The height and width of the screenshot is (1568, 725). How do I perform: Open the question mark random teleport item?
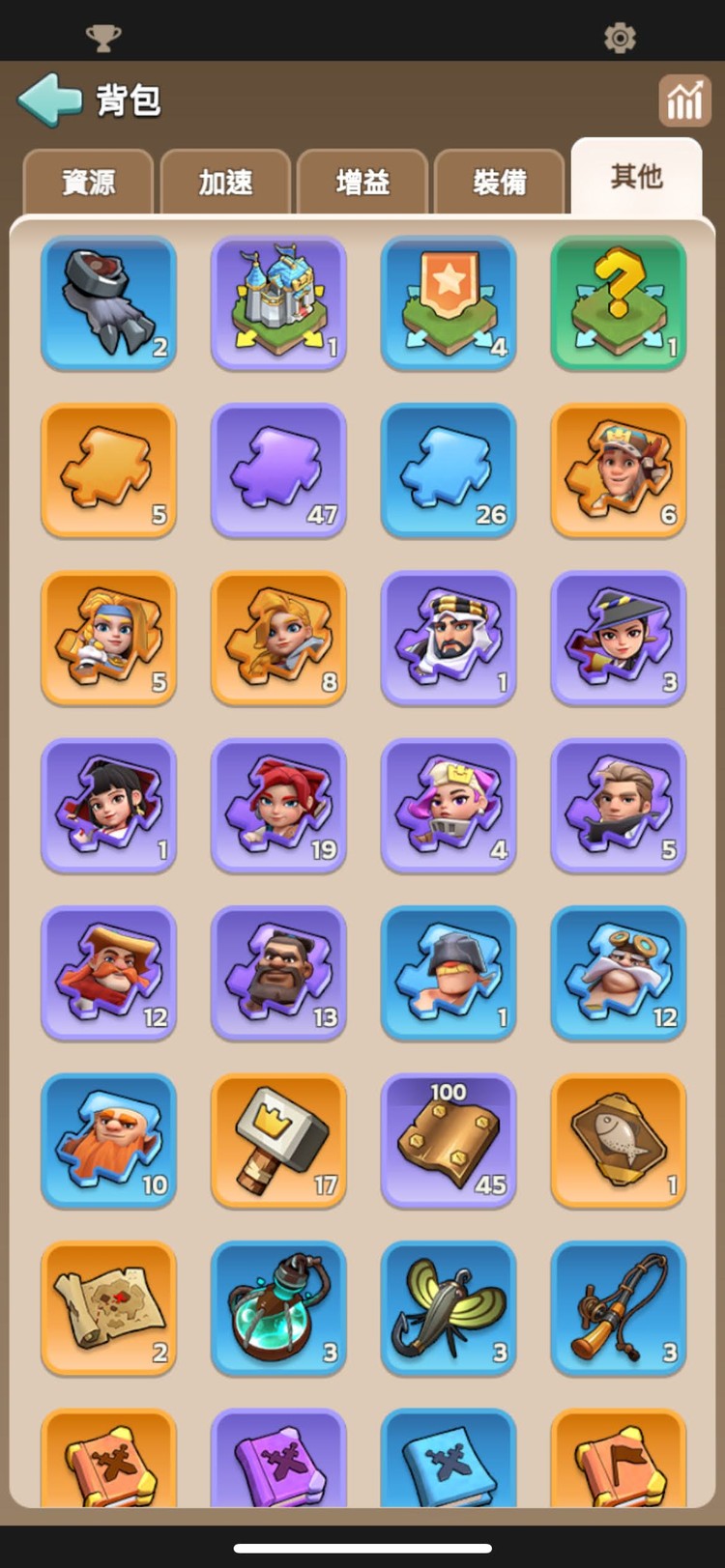point(619,303)
